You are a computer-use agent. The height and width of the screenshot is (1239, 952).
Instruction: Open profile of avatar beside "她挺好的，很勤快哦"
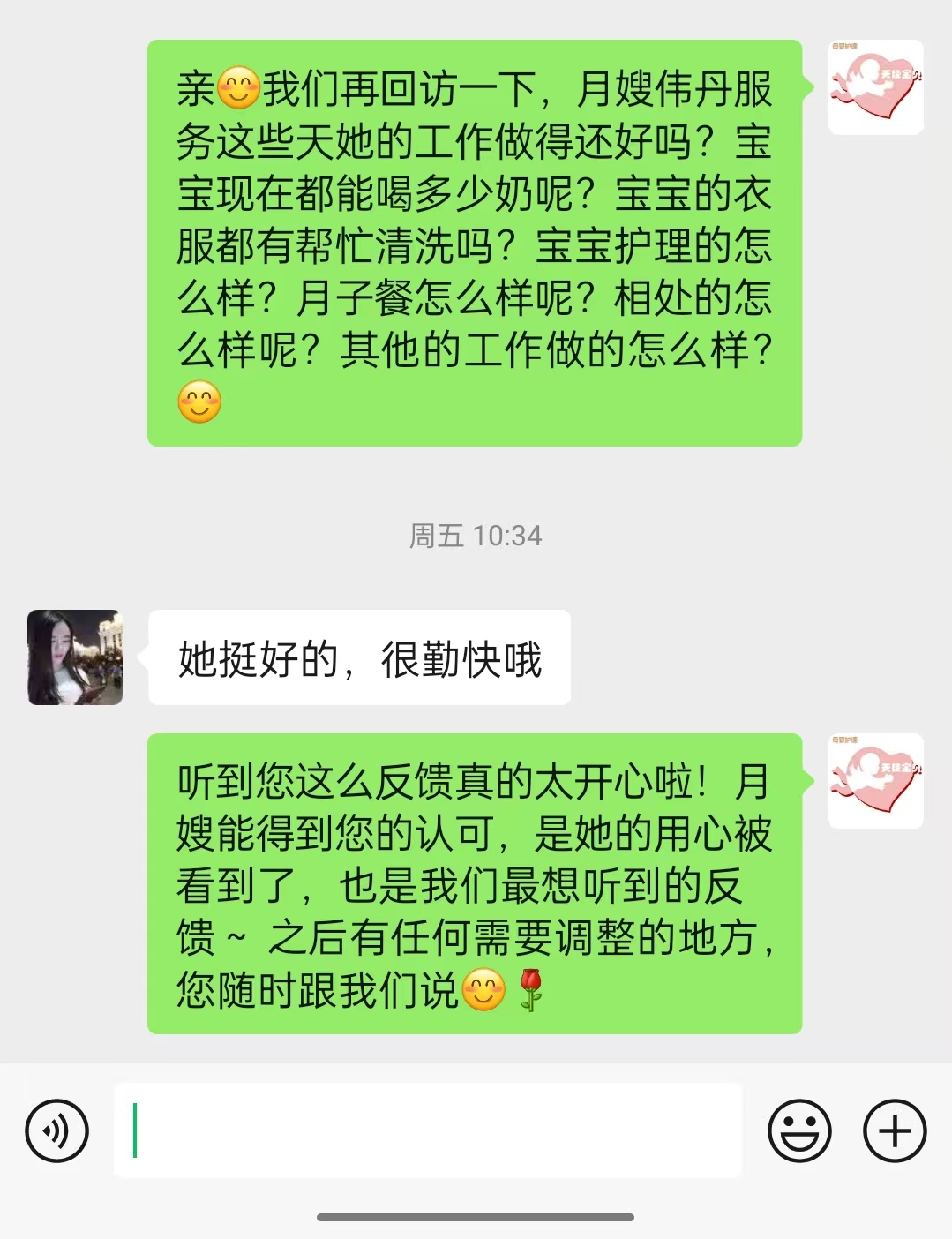(75, 657)
